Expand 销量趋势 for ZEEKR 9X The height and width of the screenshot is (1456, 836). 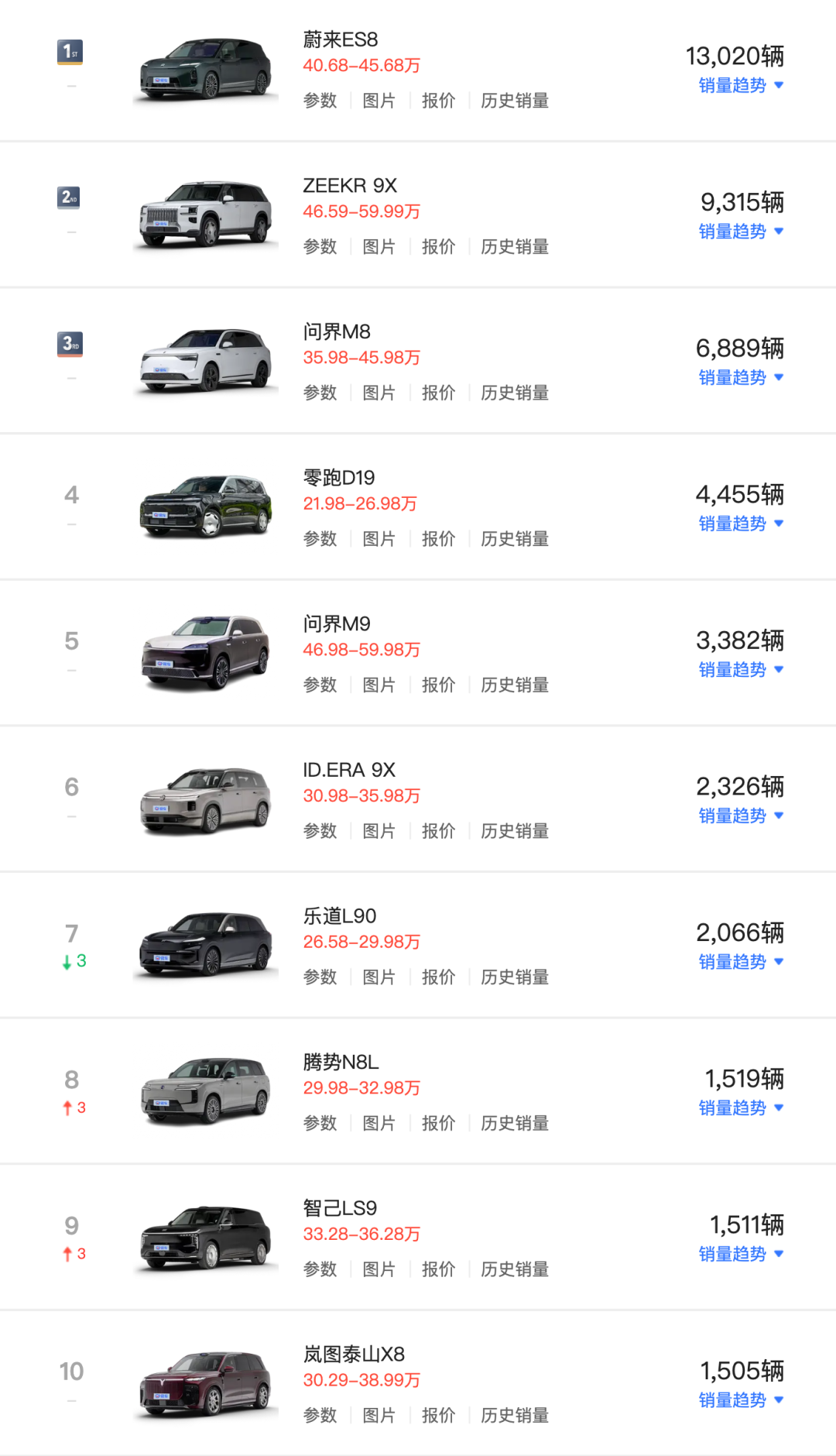(x=741, y=232)
